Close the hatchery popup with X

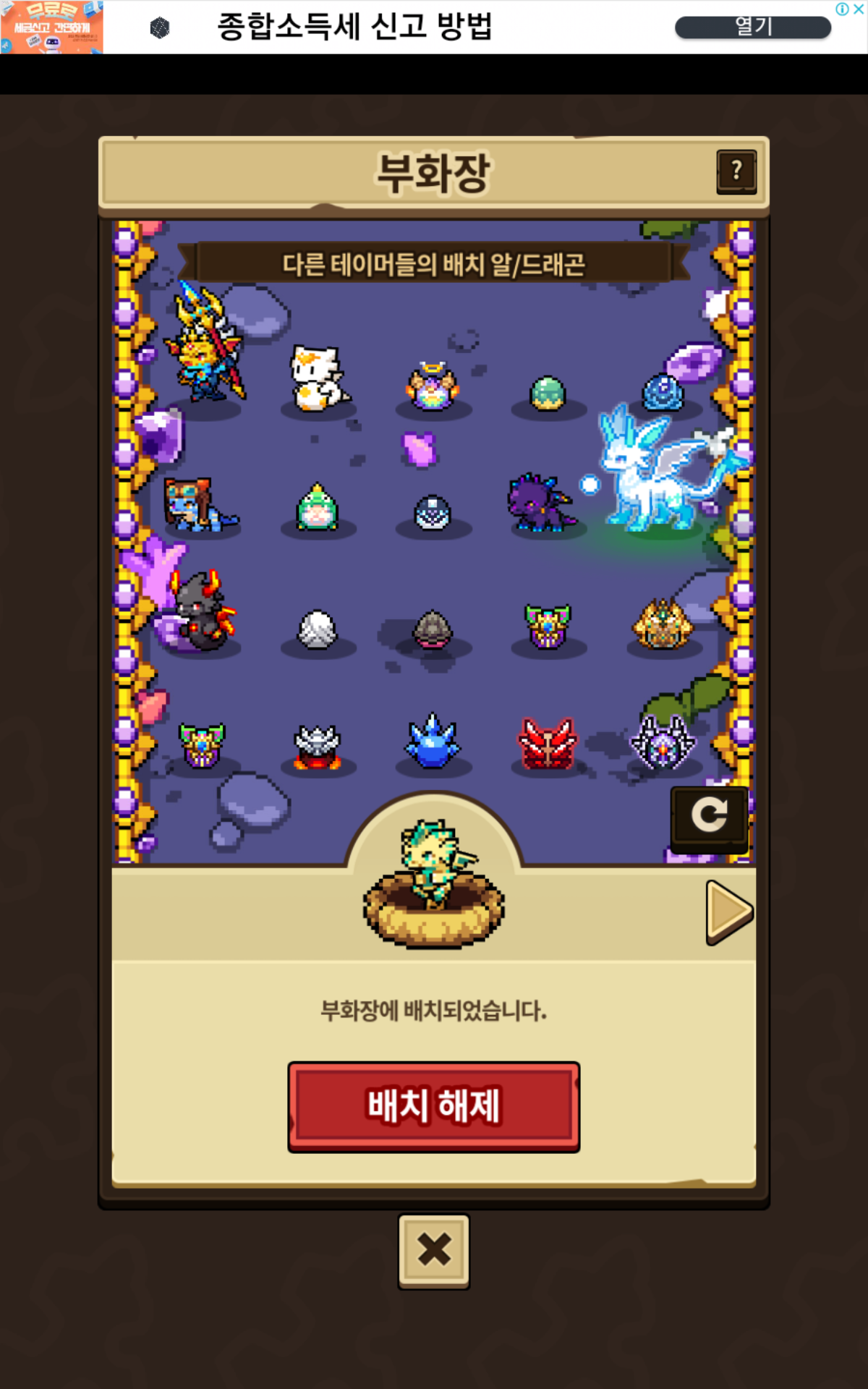click(433, 1250)
